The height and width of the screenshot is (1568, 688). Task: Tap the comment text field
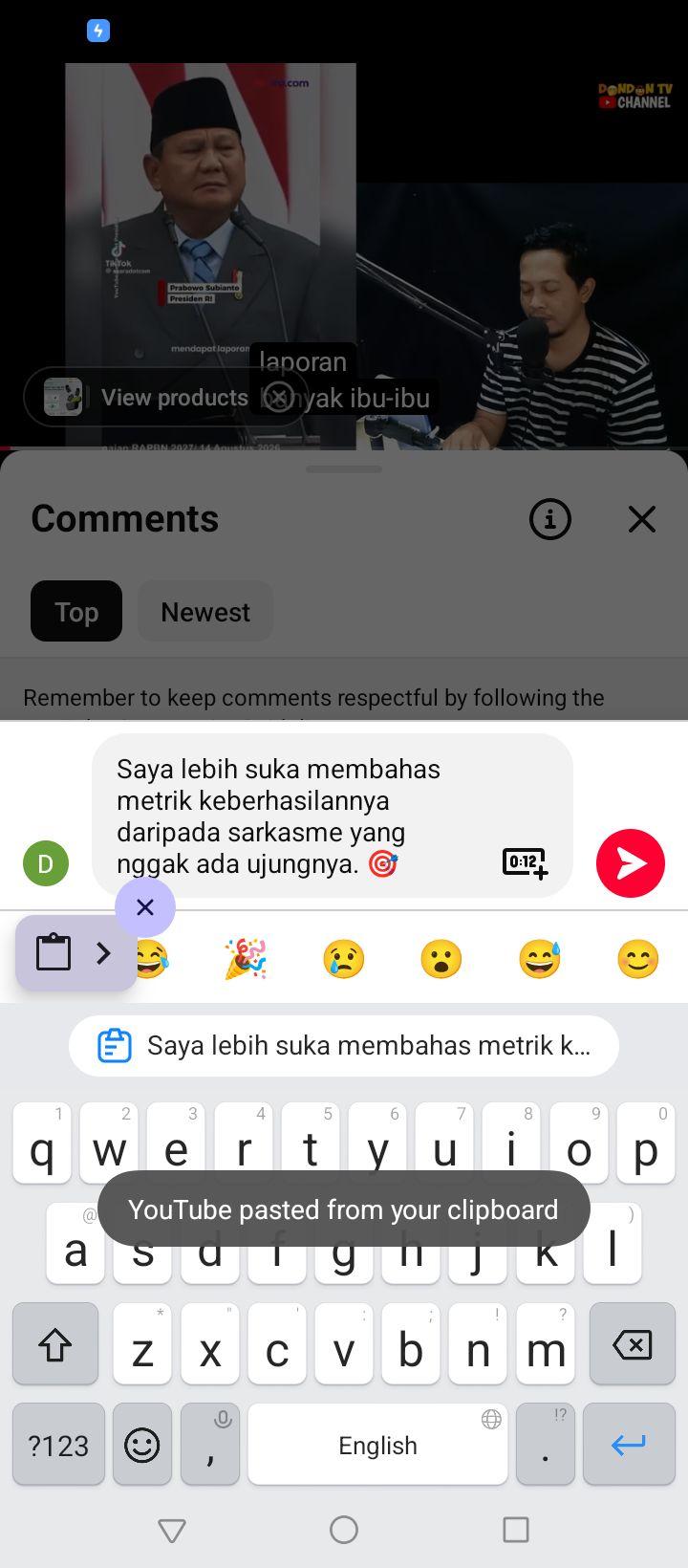333,816
